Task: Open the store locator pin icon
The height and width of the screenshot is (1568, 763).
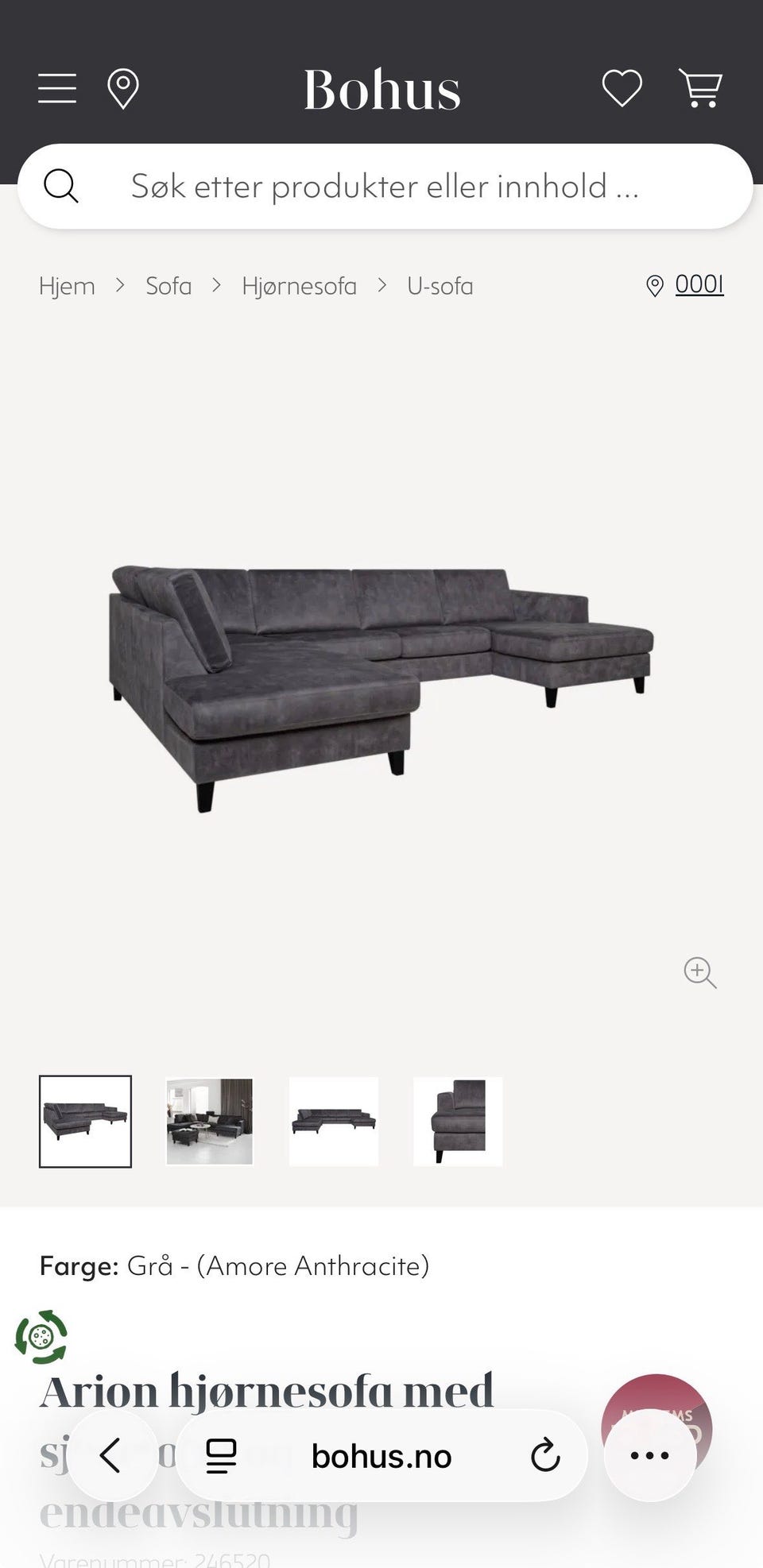Action: click(x=123, y=88)
